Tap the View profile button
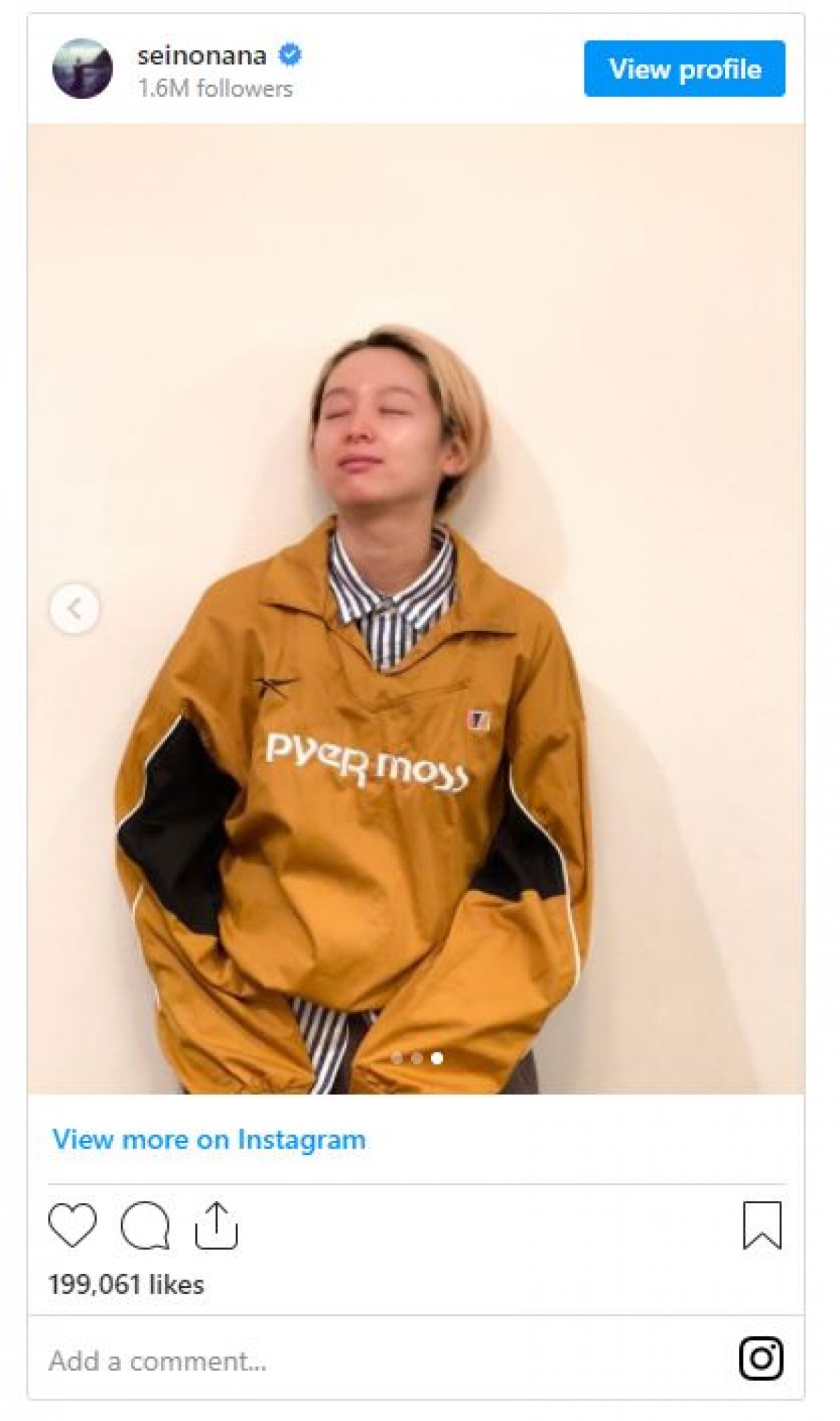This screenshot has height=1421, width=840. pos(684,69)
